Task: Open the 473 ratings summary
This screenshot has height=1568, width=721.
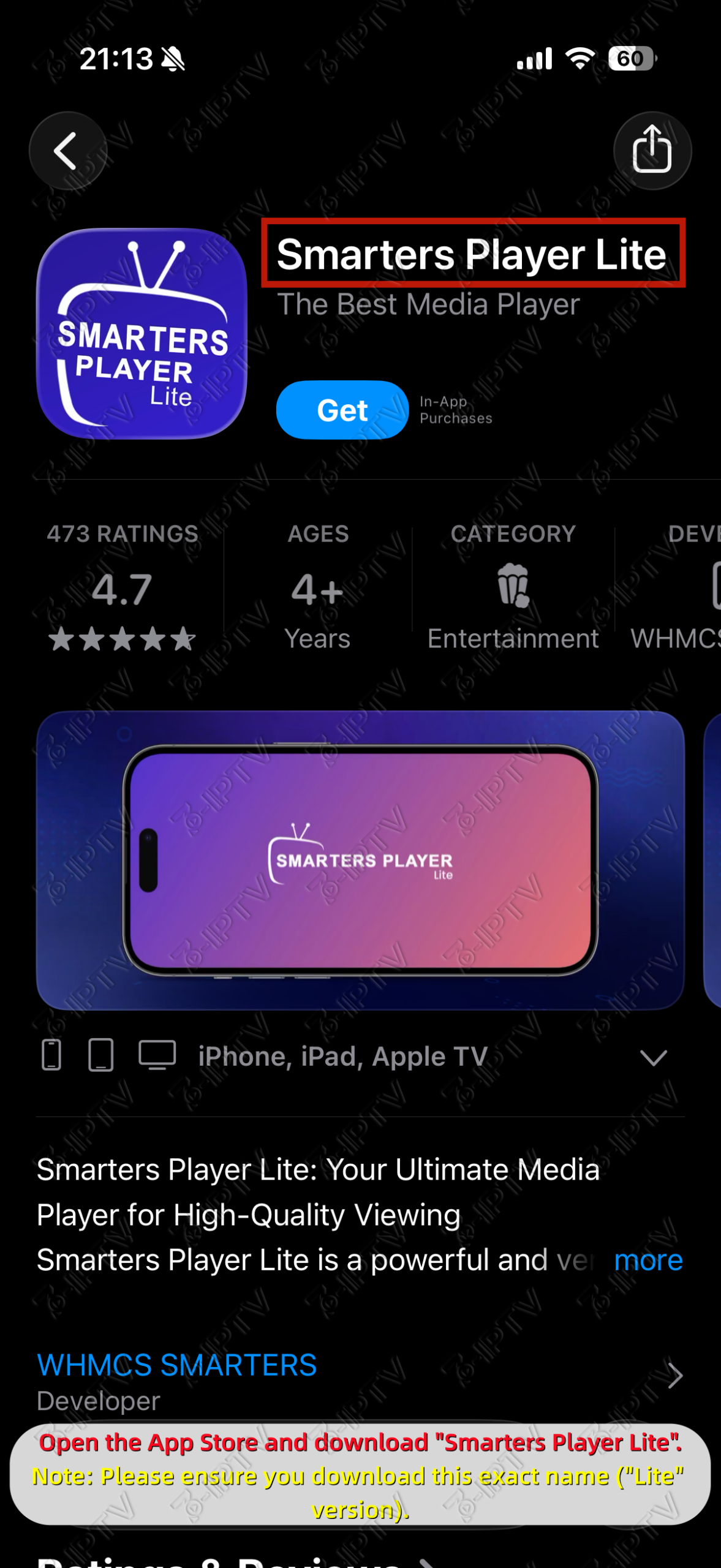Action: pyautogui.click(x=123, y=588)
